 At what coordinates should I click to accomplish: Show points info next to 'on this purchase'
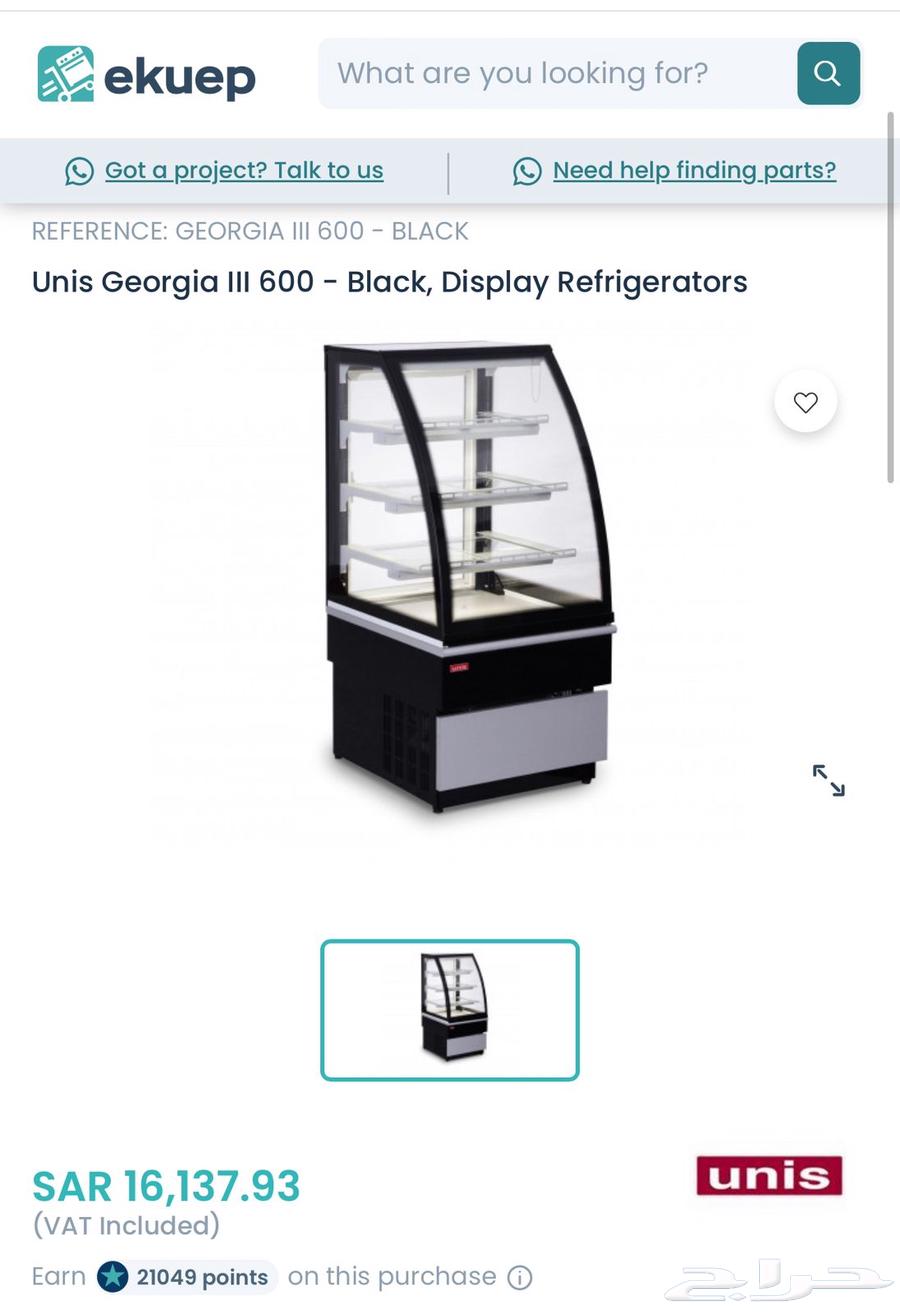point(520,1278)
